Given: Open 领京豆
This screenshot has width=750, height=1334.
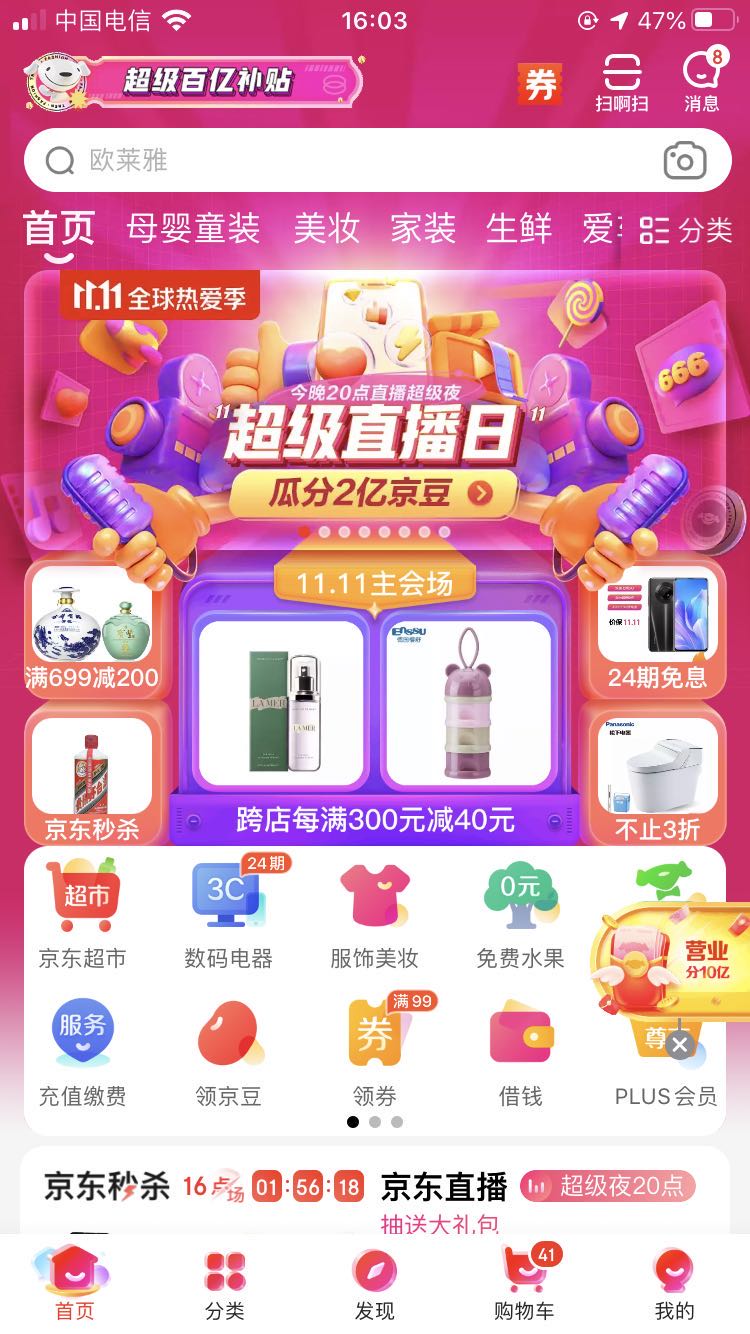Looking at the screenshot, I should (x=228, y=1053).
